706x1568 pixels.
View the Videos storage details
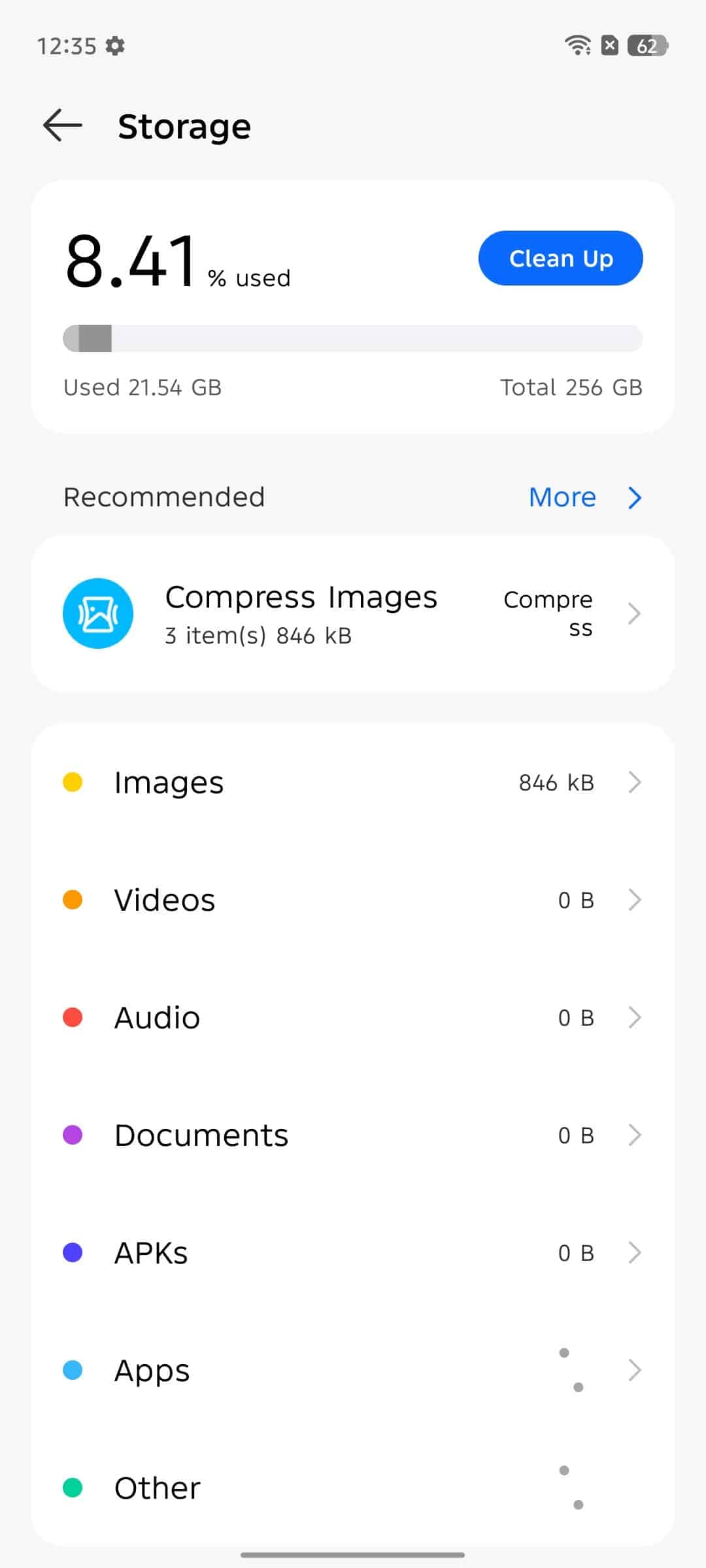click(353, 900)
